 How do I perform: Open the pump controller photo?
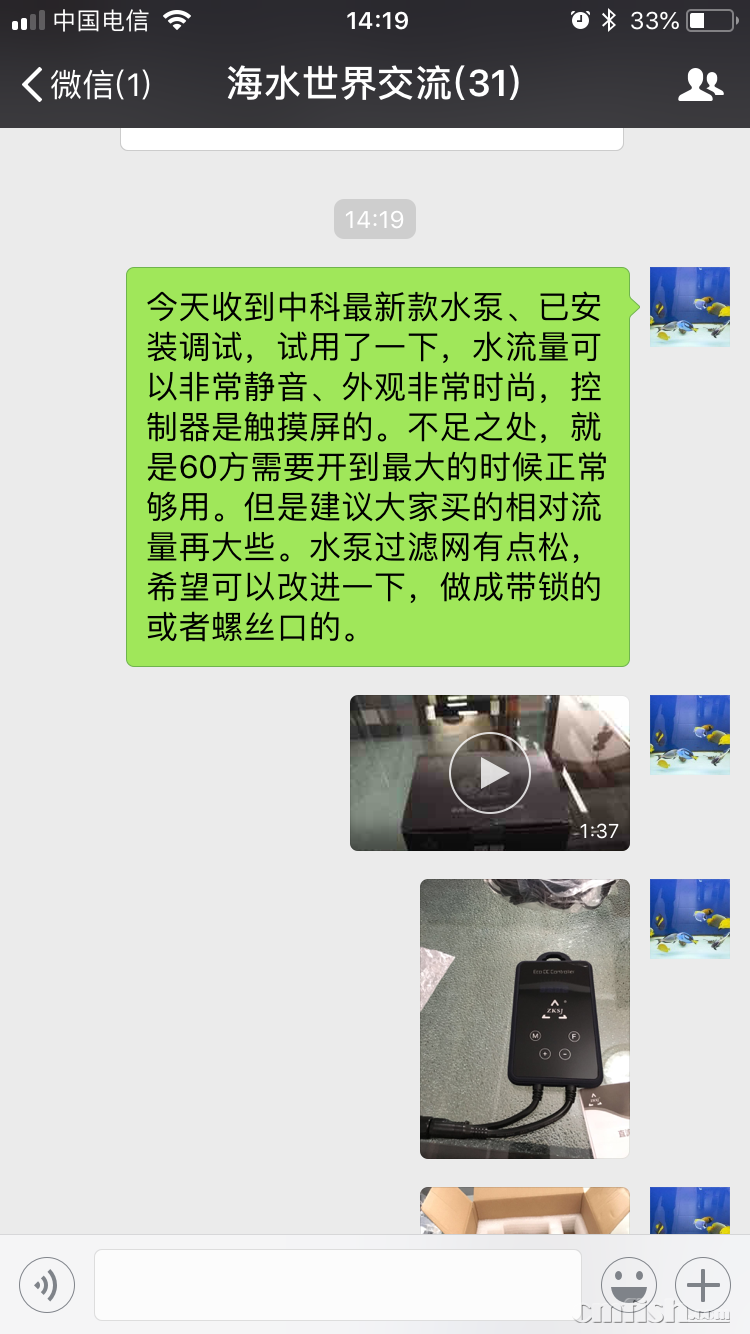524,1018
